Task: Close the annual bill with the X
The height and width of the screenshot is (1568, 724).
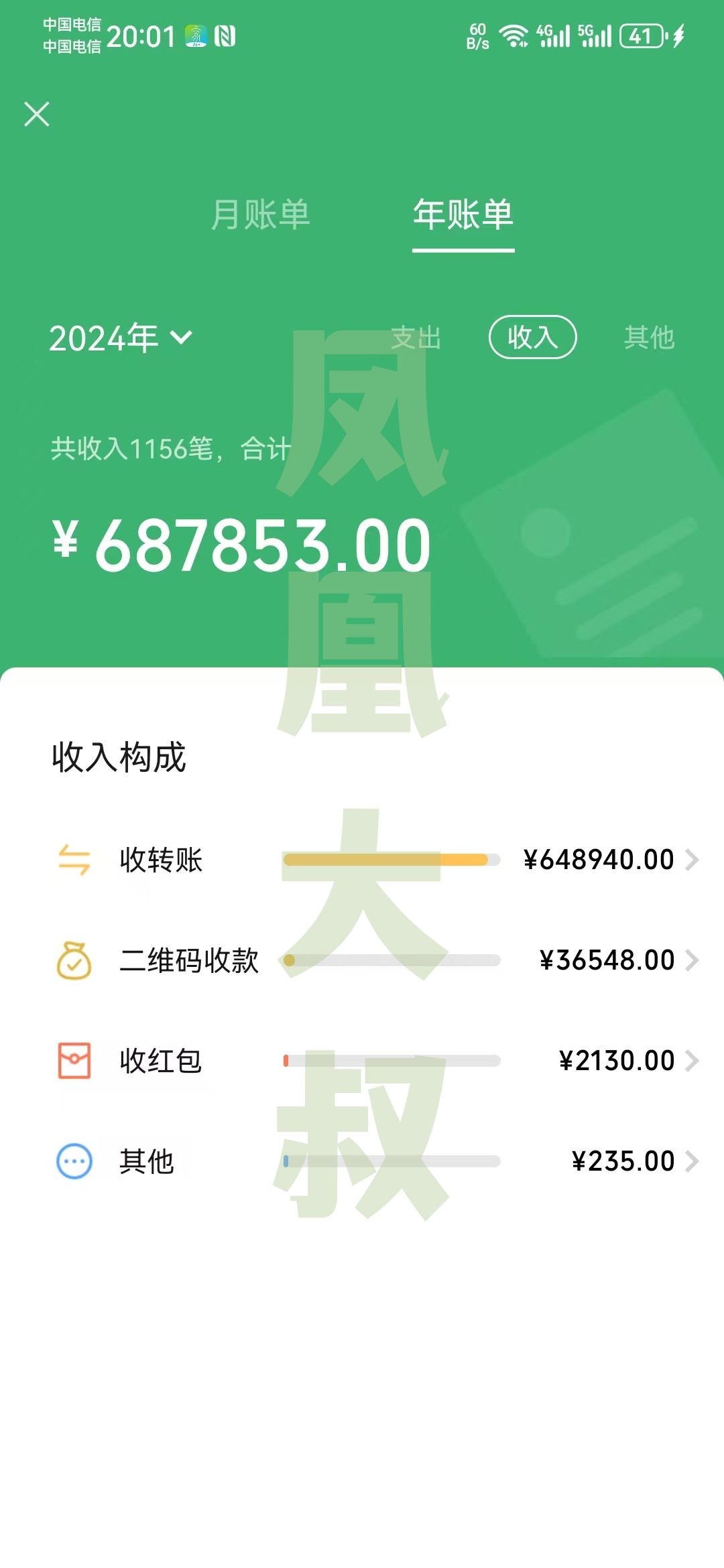Action: click(x=38, y=114)
